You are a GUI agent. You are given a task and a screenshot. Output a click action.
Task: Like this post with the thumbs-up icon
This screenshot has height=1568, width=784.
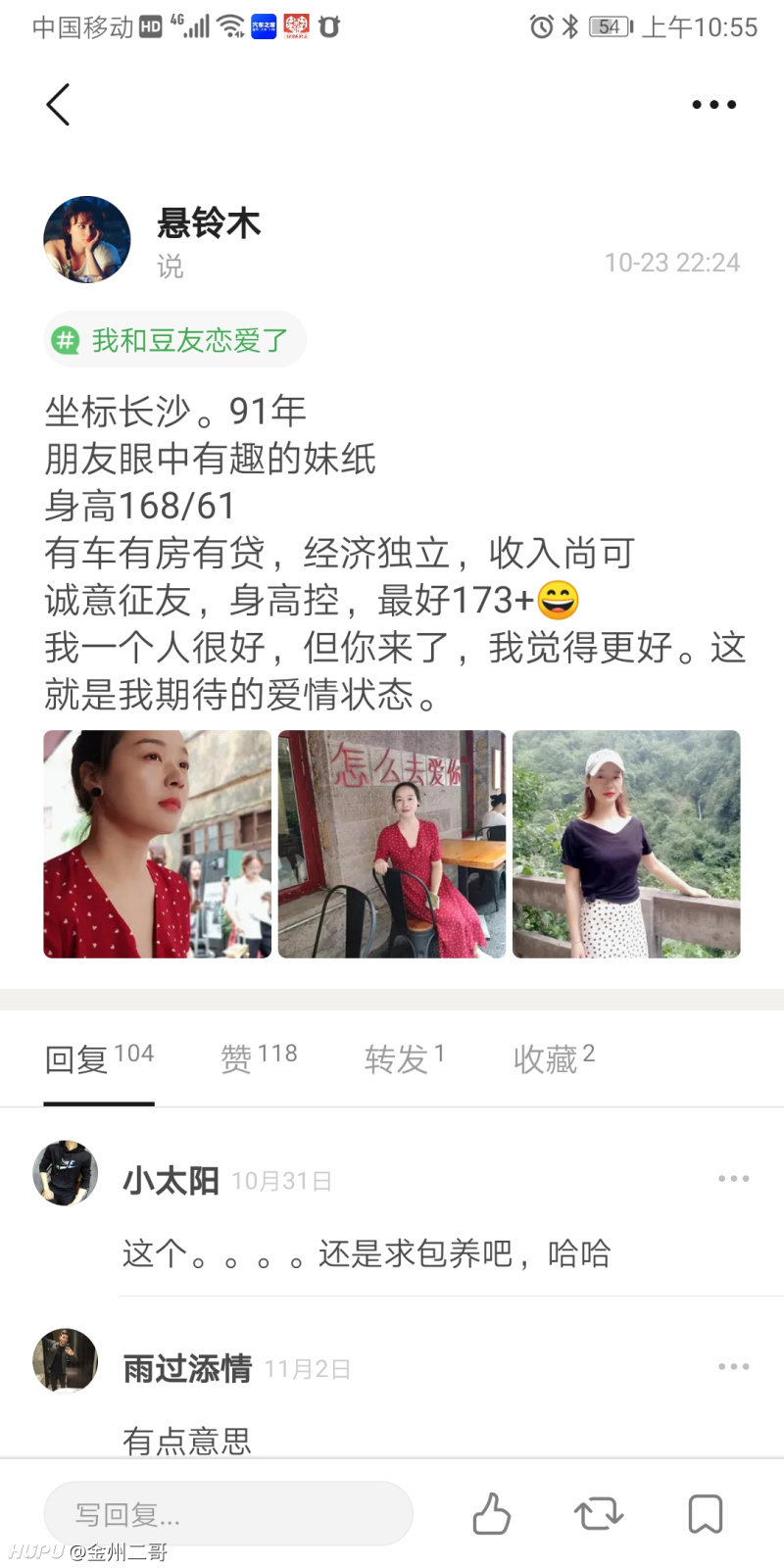coord(492,1514)
